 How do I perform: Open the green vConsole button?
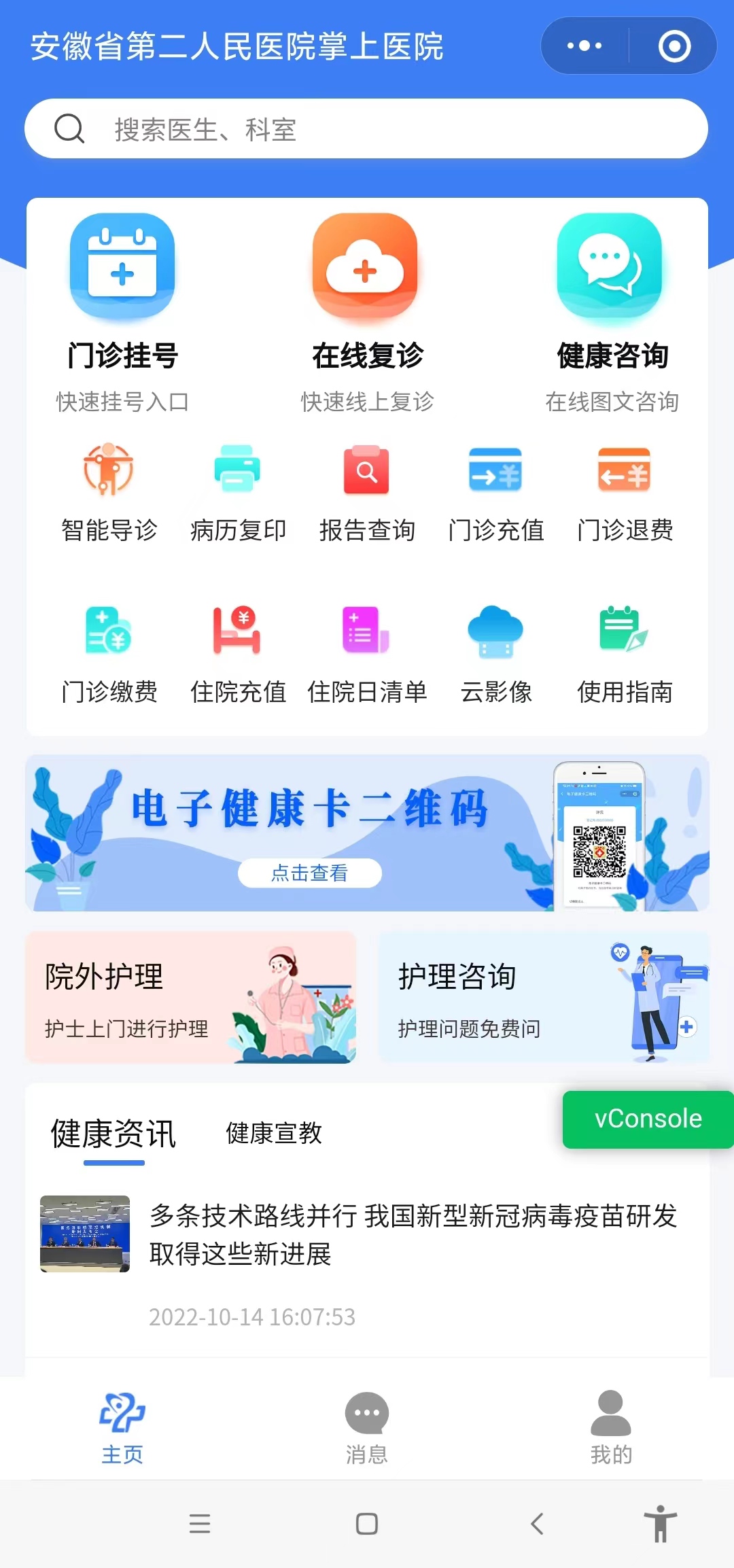click(x=648, y=1119)
